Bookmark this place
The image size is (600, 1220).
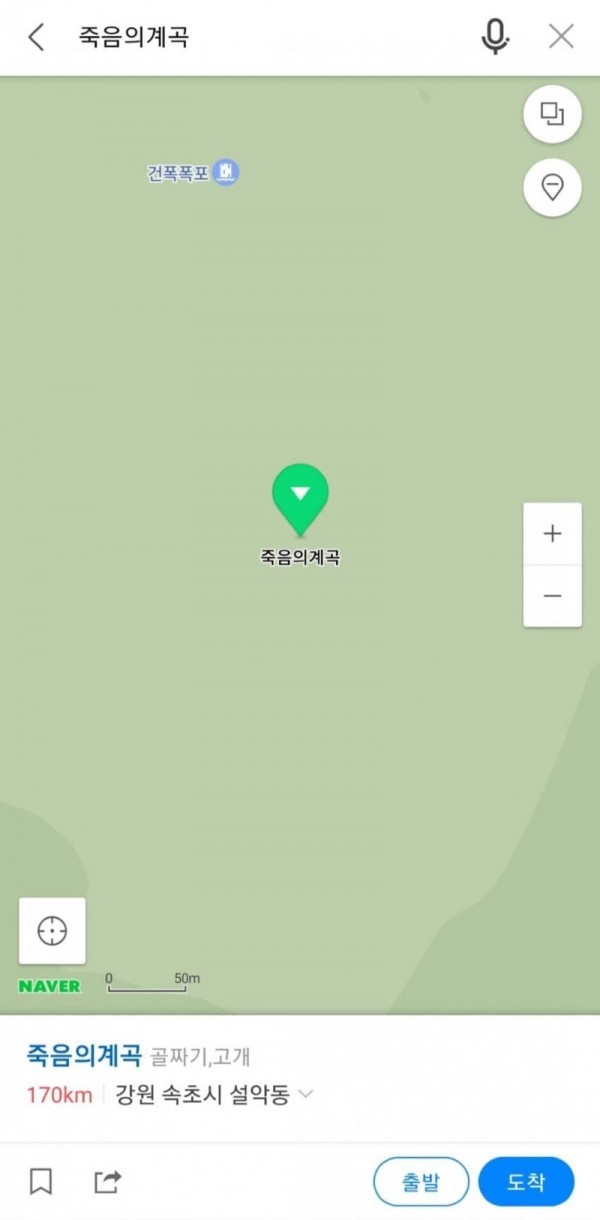point(41,1182)
